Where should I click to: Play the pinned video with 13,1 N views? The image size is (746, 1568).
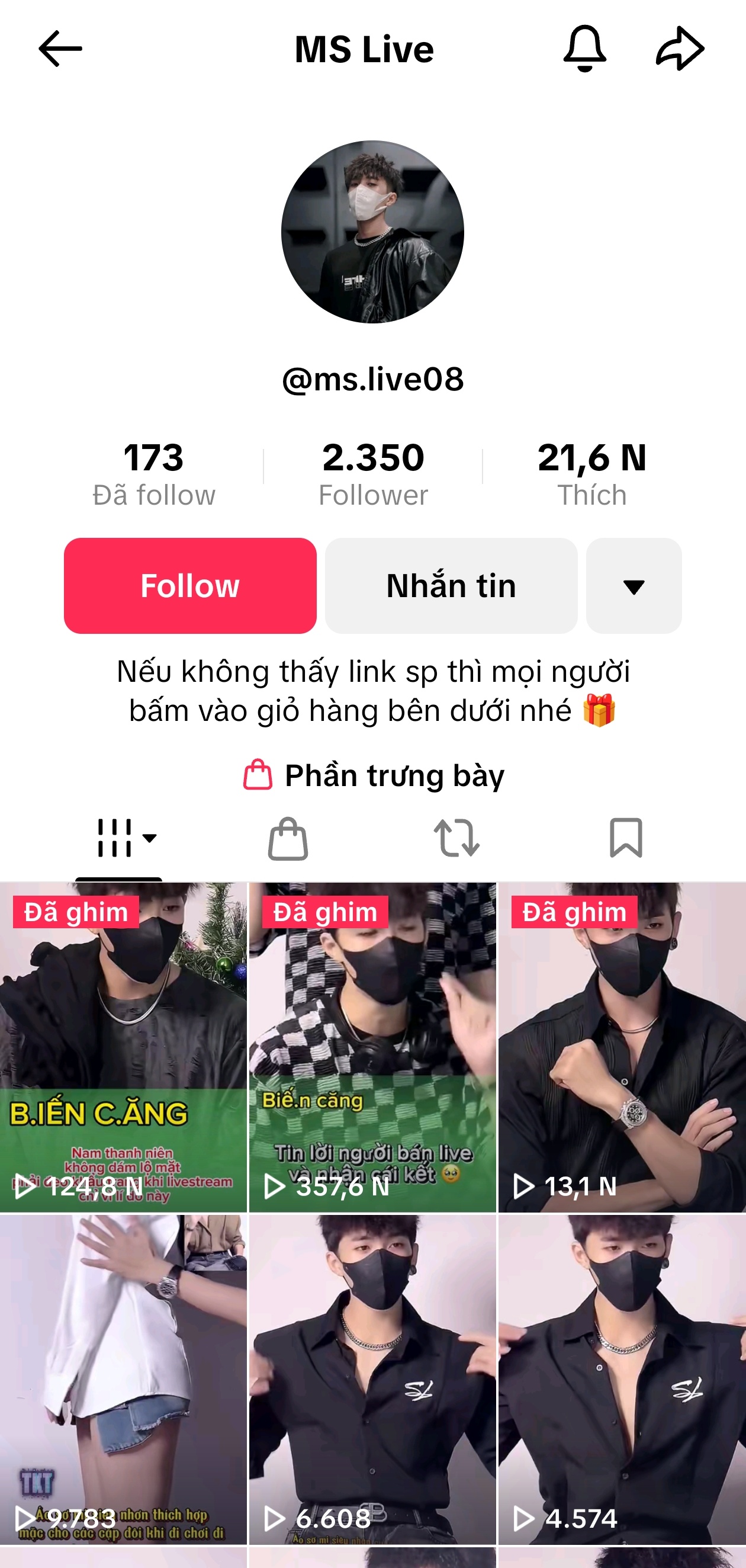point(622,1047)
